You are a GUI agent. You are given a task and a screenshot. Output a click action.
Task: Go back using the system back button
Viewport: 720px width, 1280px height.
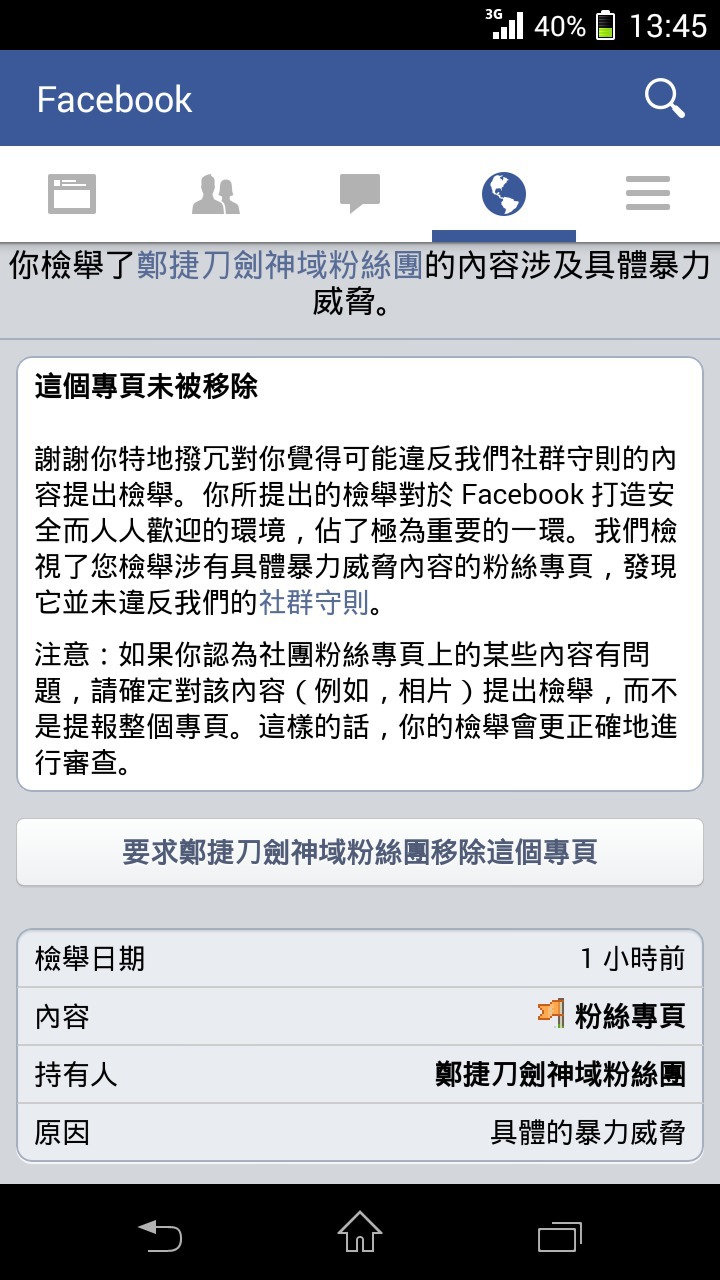[x=160, y=1236]
